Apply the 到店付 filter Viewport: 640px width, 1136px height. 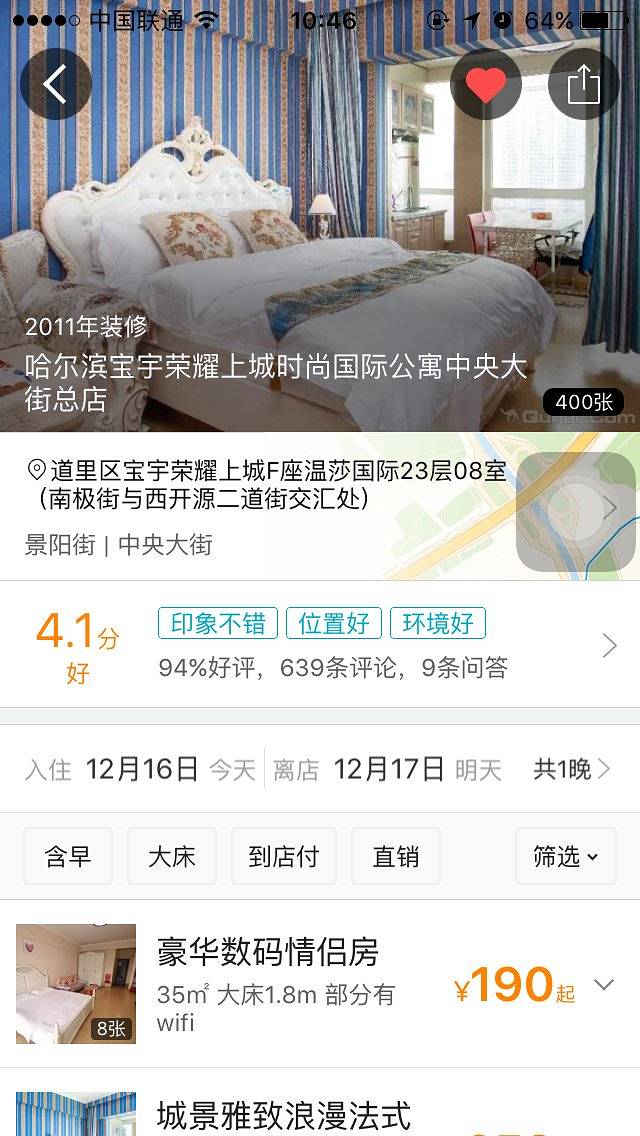(x=283, y=857)
